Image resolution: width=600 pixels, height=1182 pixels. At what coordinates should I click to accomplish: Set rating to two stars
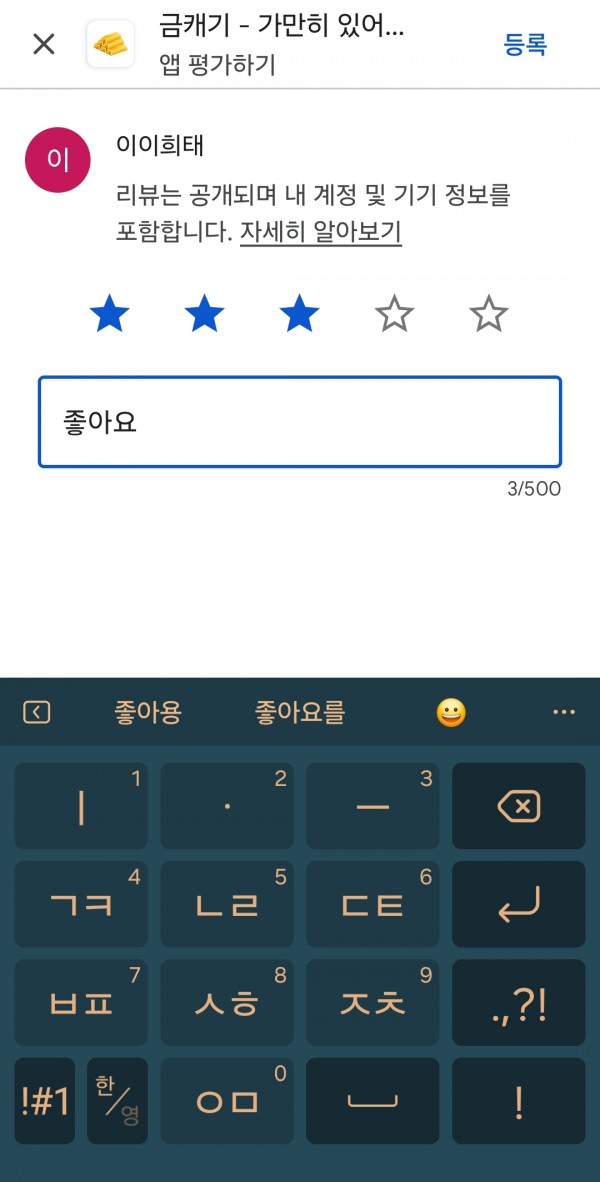(x=204, y=314)
